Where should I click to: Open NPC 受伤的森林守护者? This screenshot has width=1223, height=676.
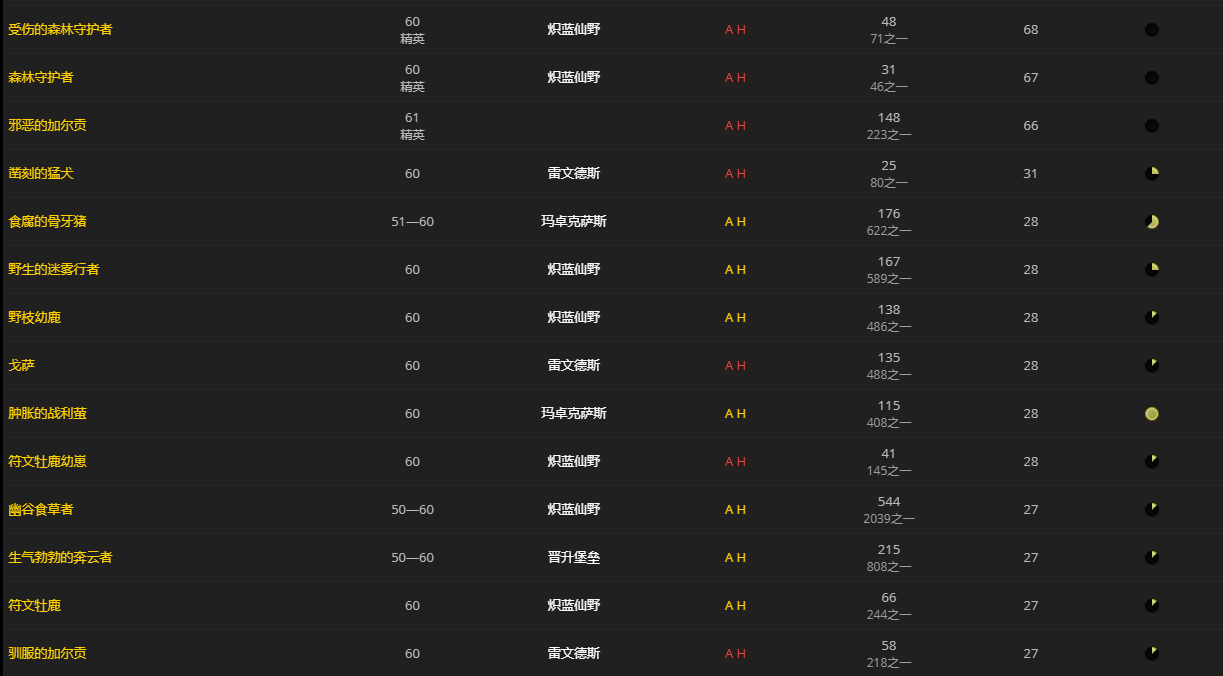[x=60, y=30]
